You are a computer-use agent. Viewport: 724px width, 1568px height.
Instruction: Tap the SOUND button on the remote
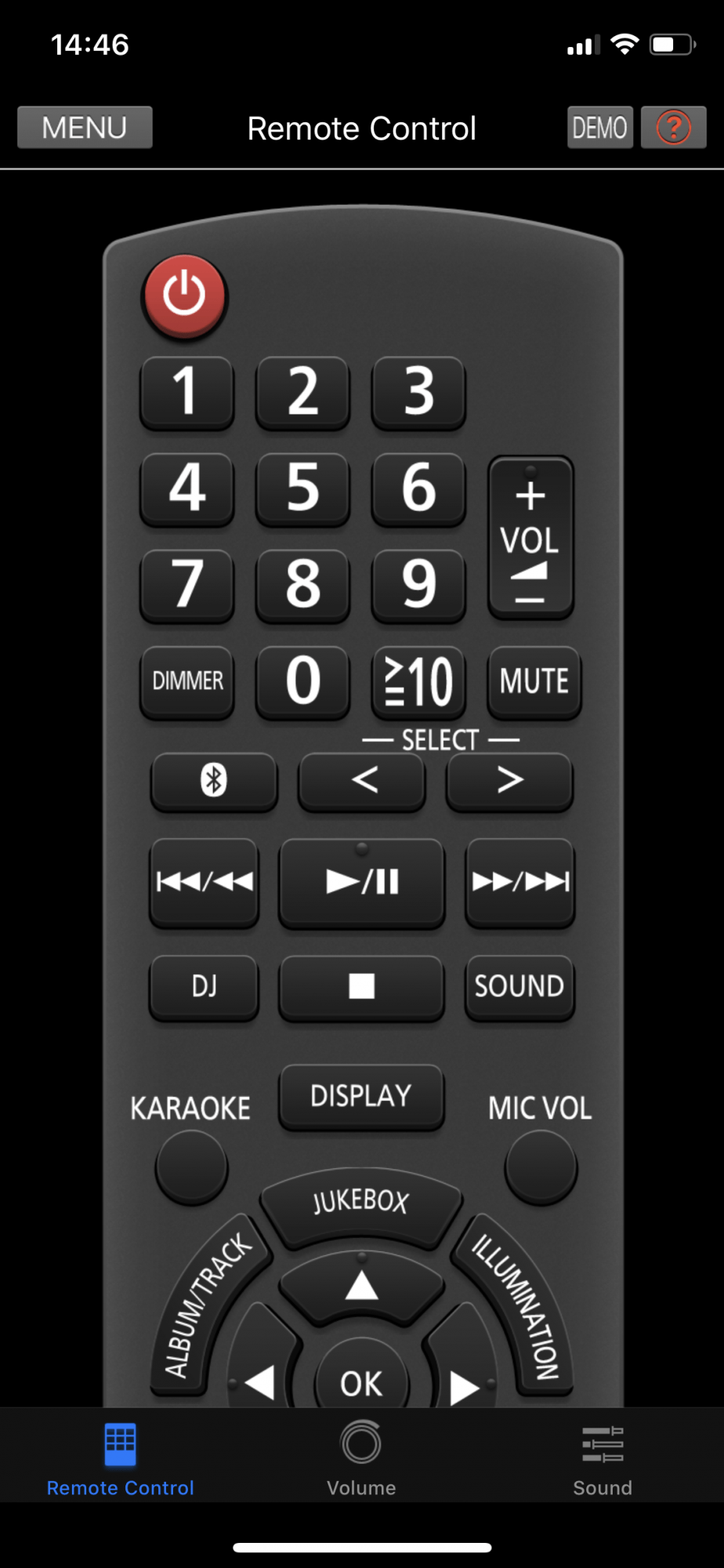coord(519,985)
